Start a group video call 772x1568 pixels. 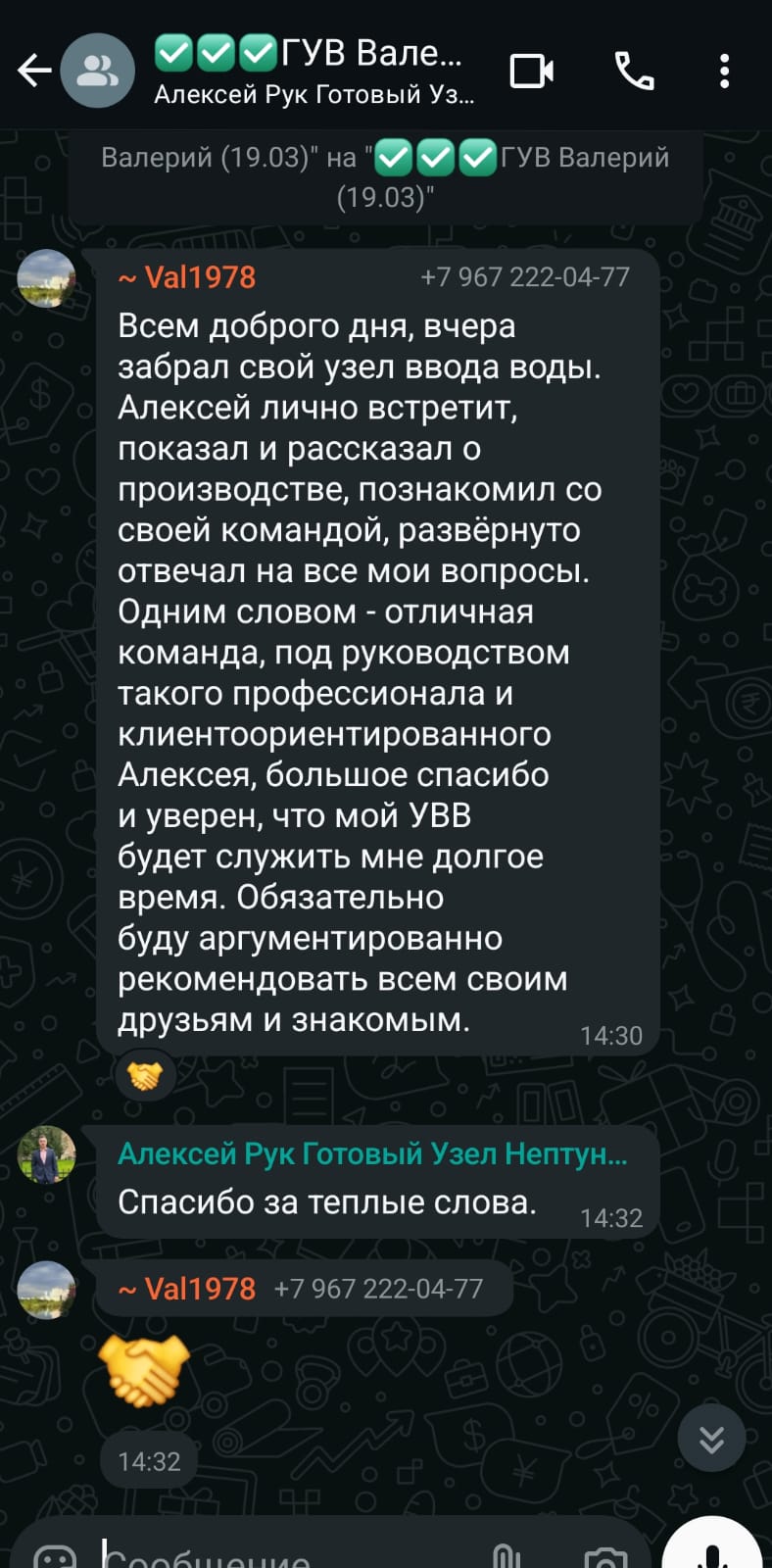click(x=532, y=71)
